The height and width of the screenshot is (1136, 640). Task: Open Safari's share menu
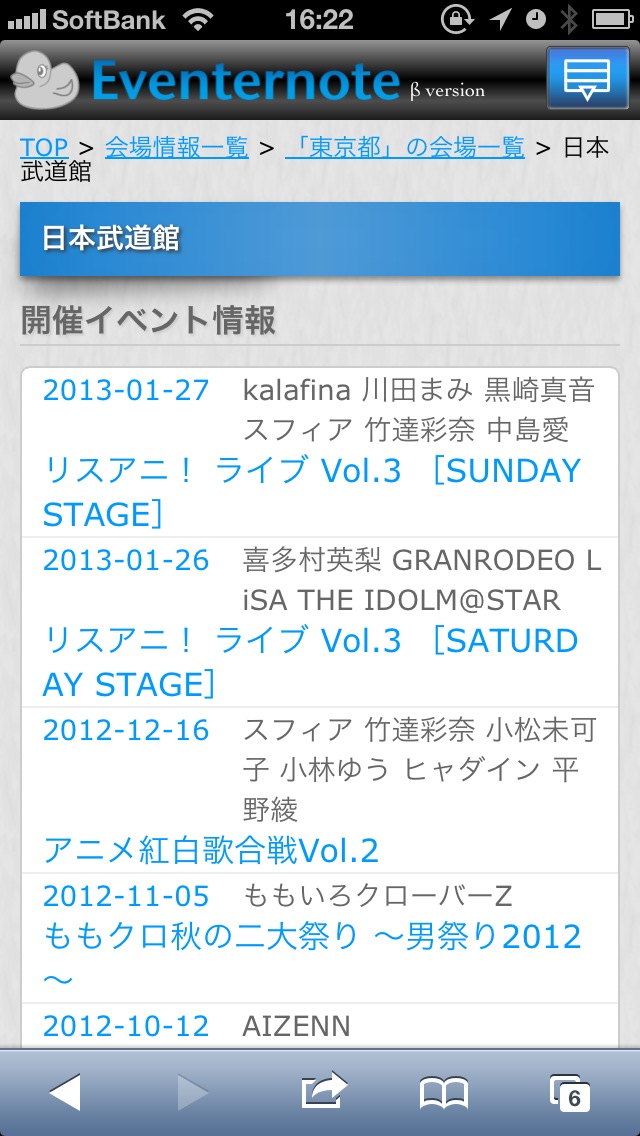323,1093
